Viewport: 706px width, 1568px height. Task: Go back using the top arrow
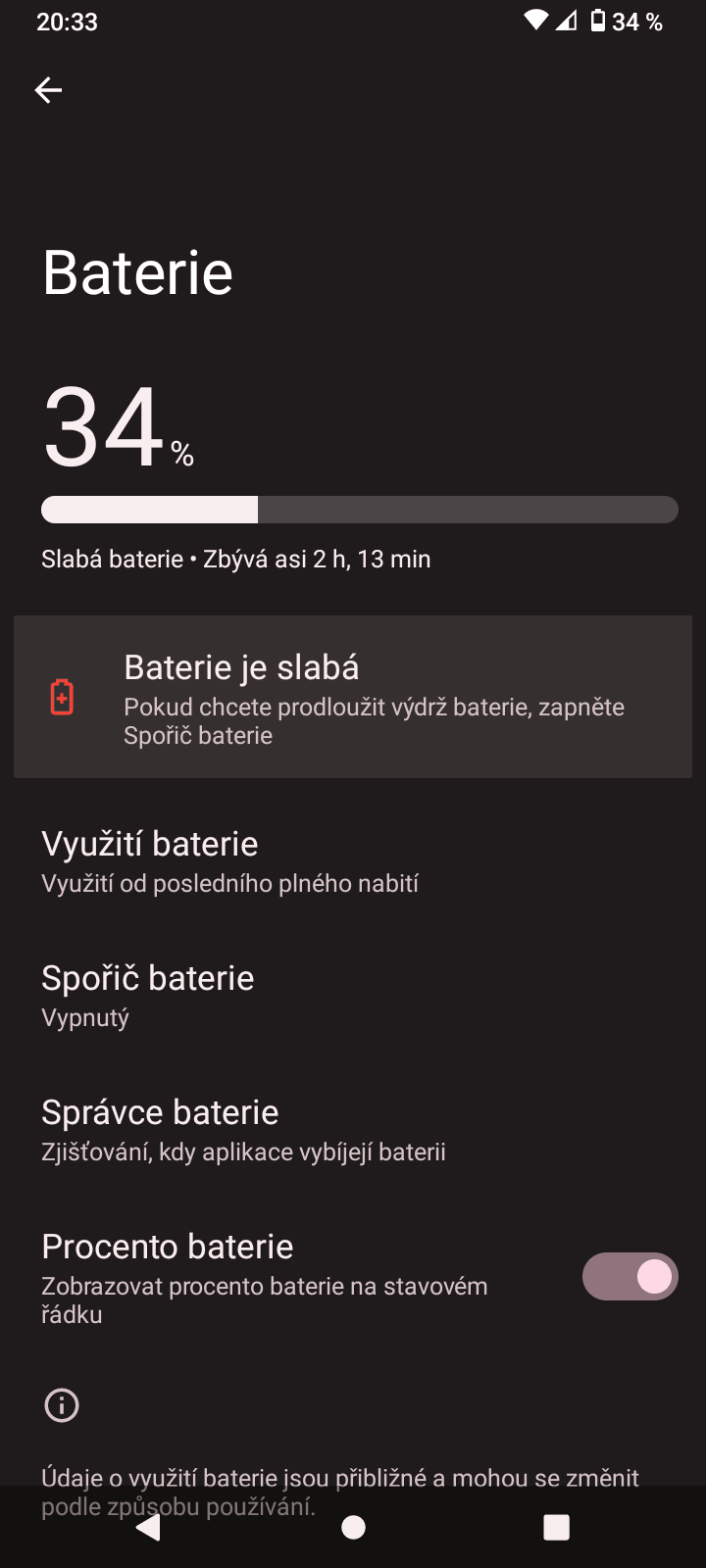(x=48, y=90)
